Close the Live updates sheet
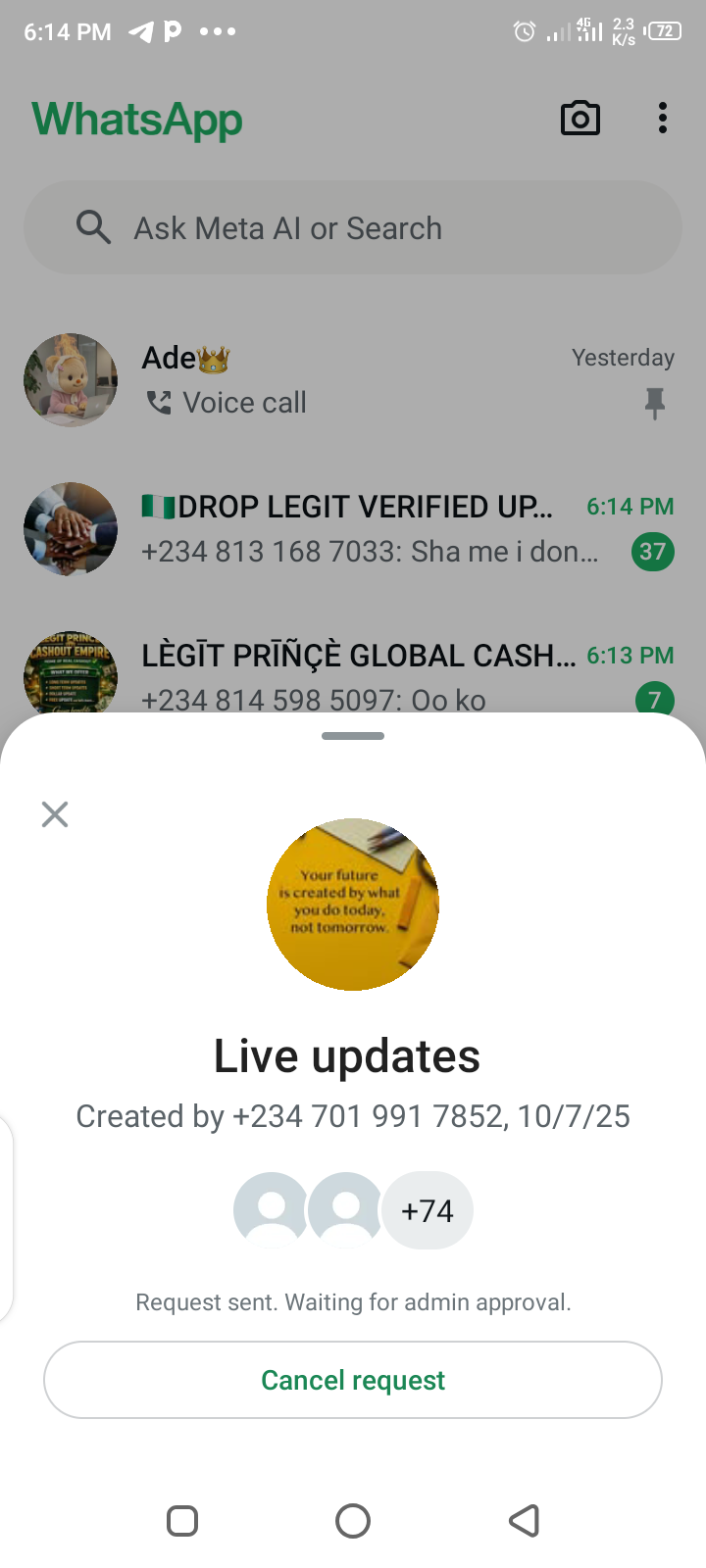 [x=55, y=814]
